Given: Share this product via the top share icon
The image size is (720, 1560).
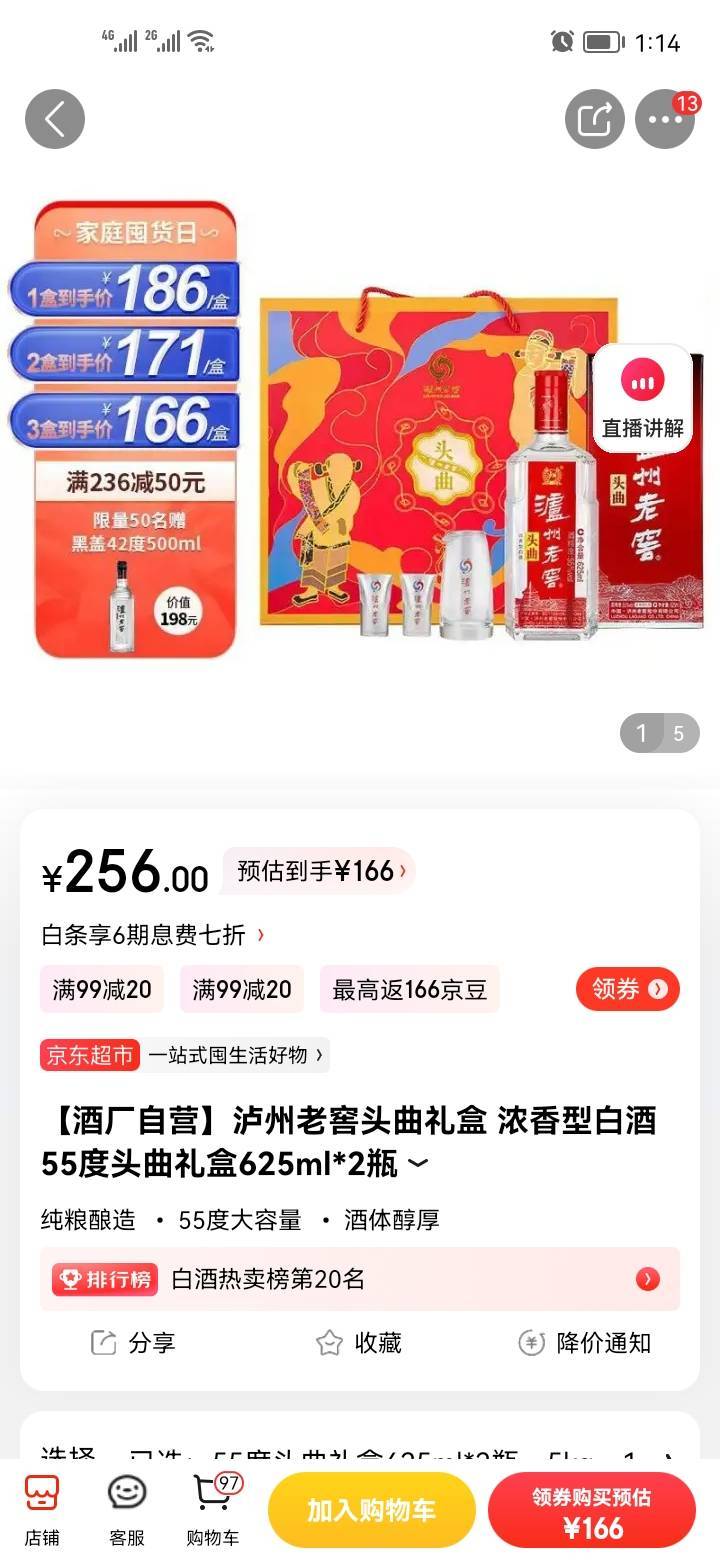Looking at the screenshot, I should tap(595, 119).
